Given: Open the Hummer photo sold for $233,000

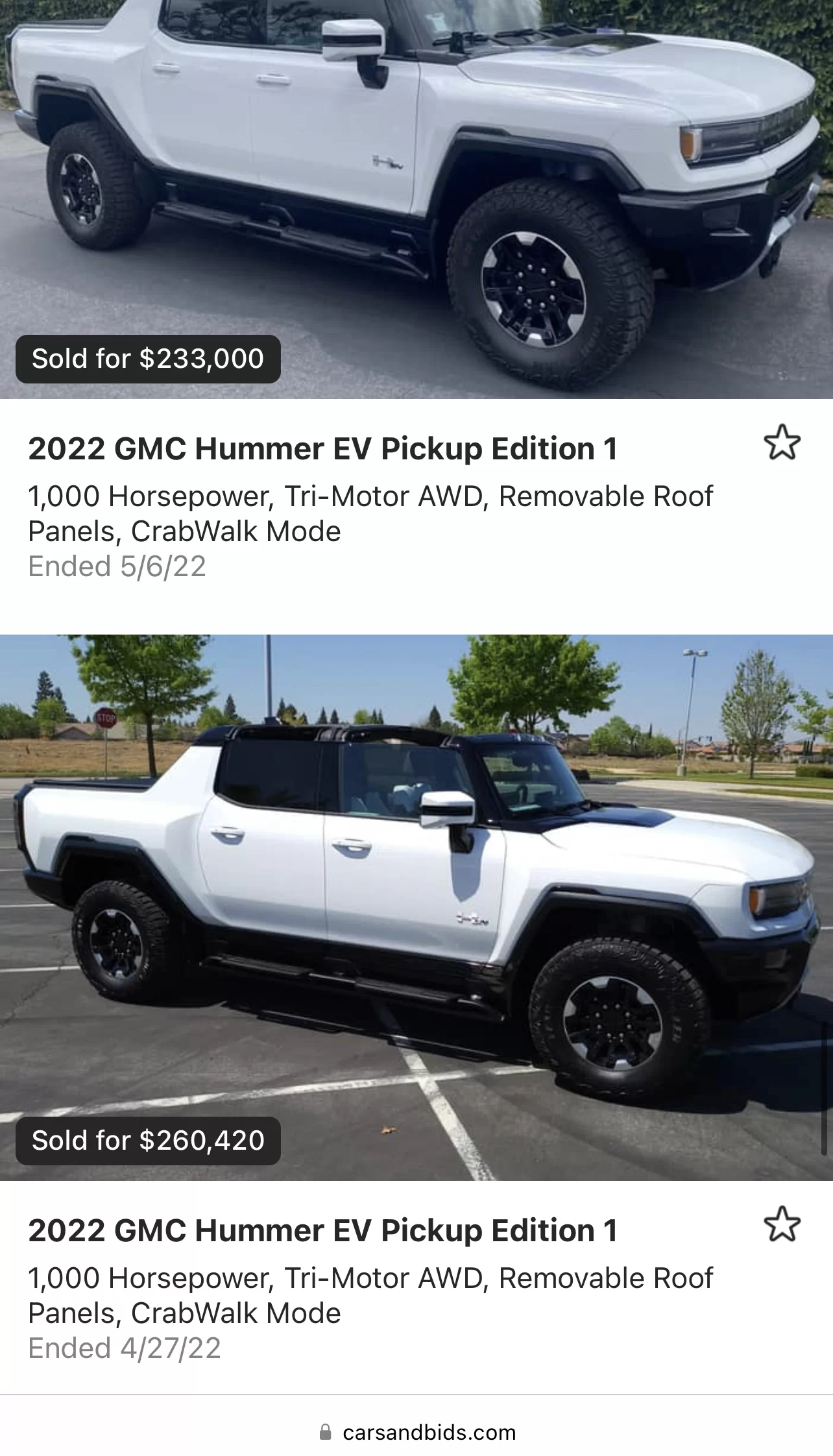Looking at the screenshot, I should coord(416,199).
